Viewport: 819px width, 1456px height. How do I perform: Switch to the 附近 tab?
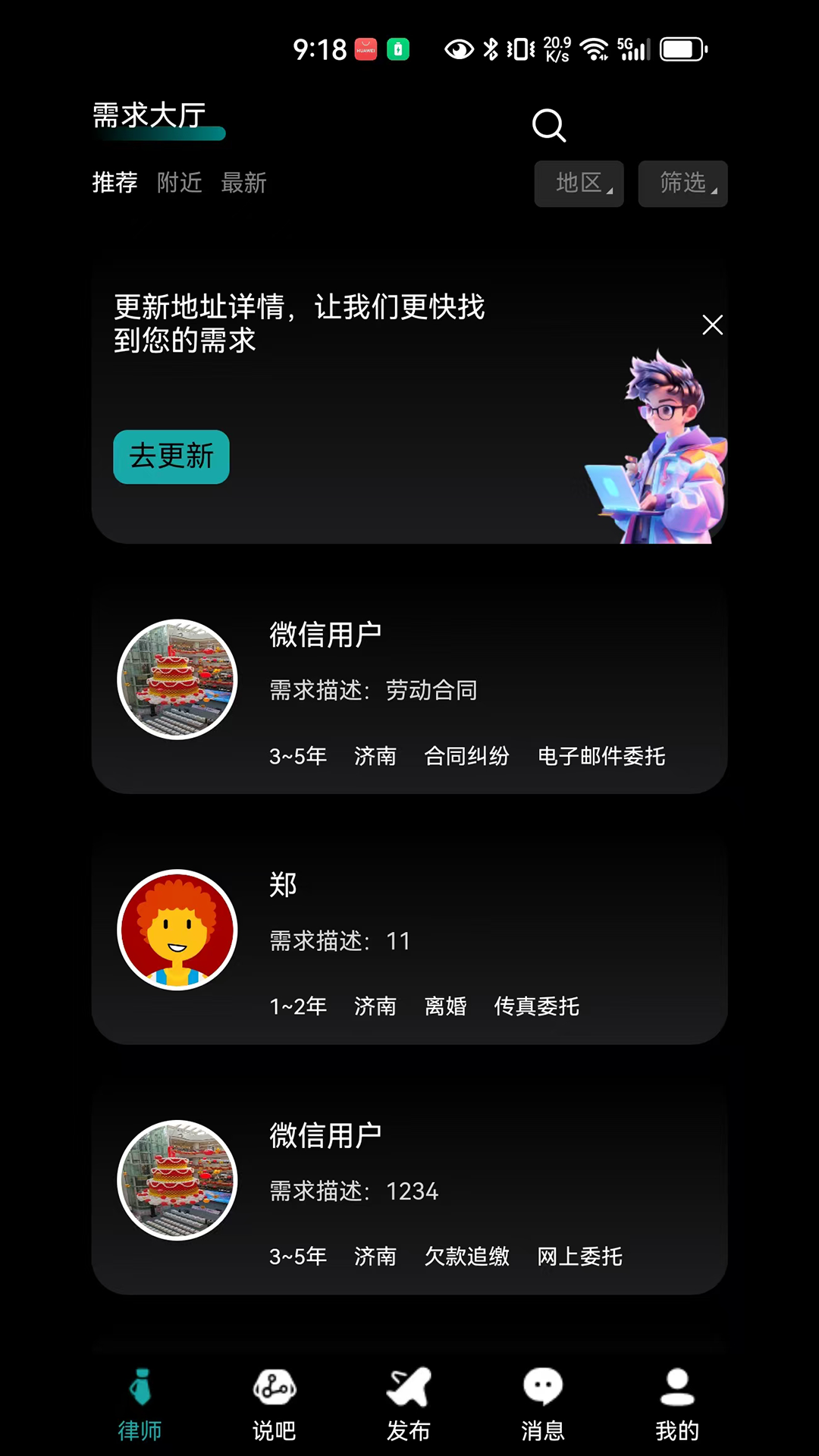click(179, 183)
